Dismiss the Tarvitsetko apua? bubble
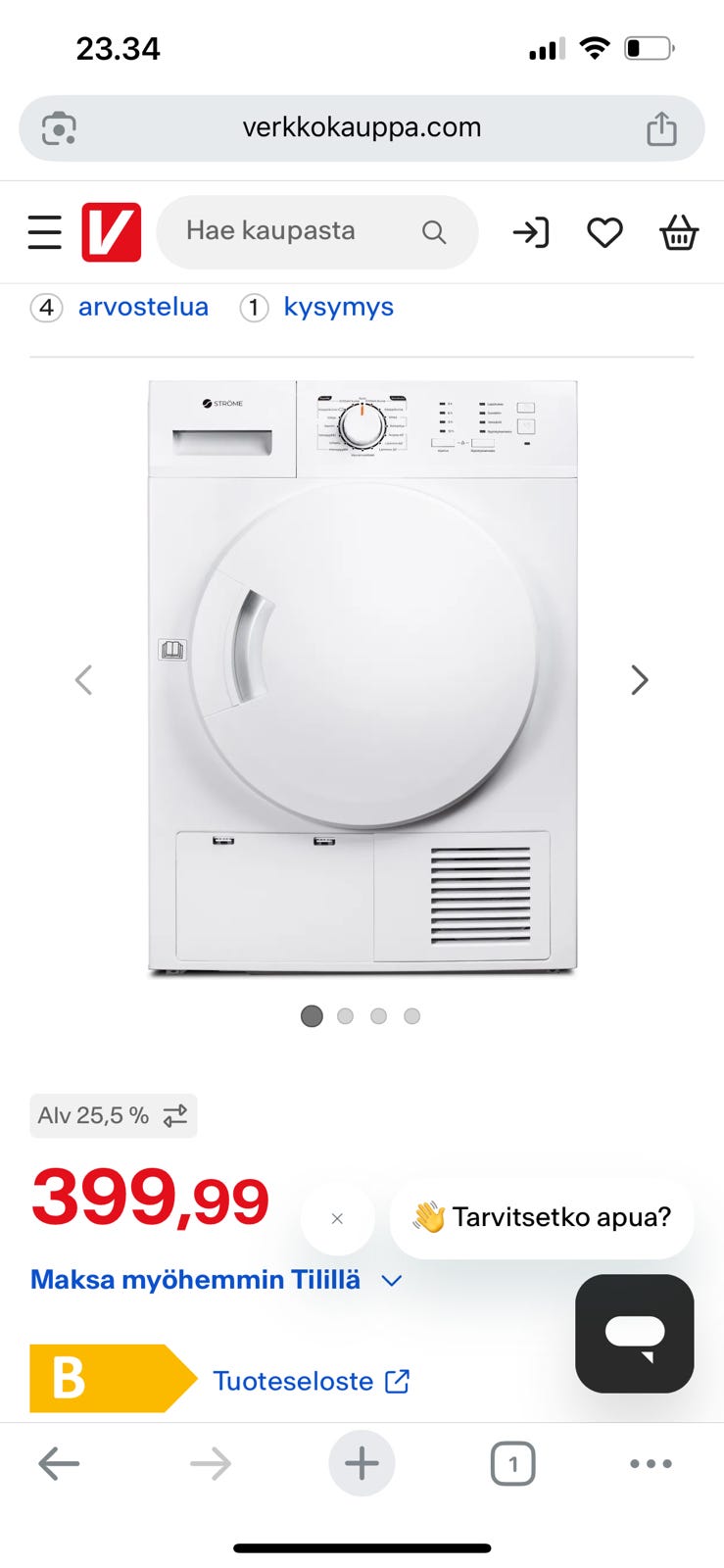724x1568 pixels. pos(337,1218)
